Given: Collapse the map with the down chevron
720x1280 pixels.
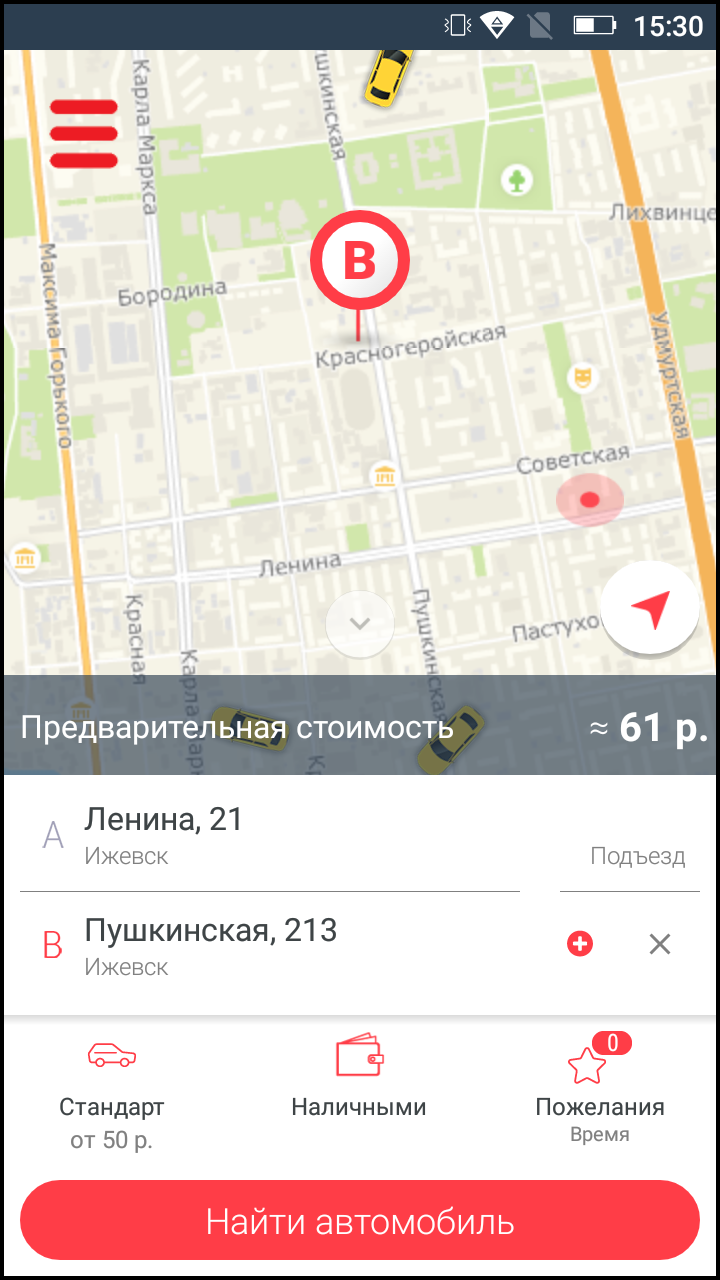Looking at the screenshot, I should tap(360, 623).
